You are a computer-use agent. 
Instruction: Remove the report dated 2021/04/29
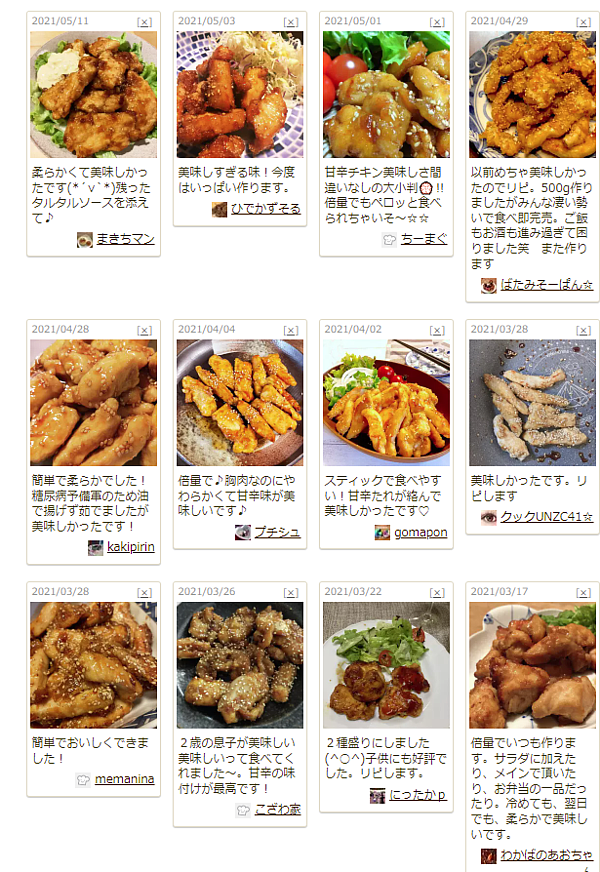pos(584,21)
